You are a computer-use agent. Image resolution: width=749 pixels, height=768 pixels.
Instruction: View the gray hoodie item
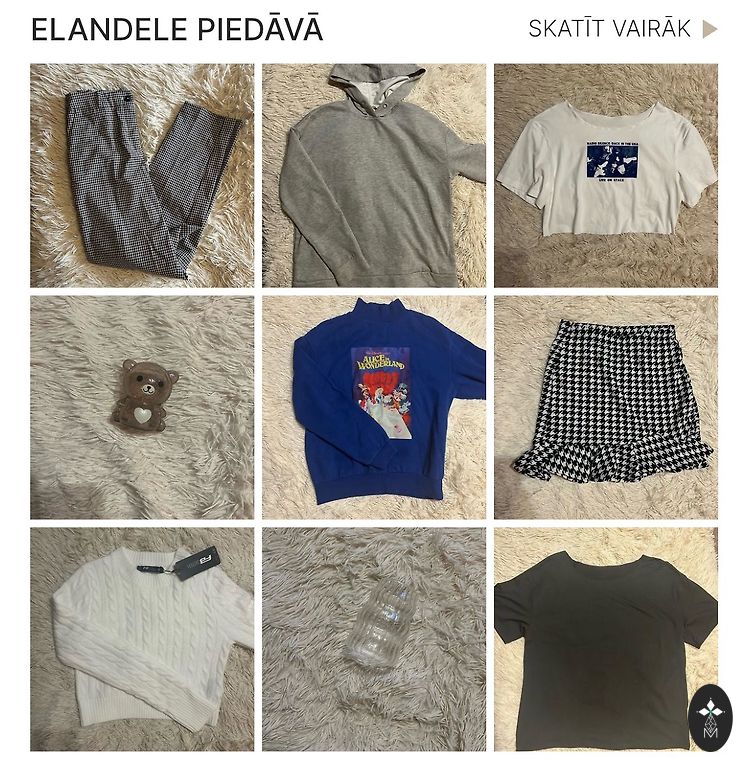374,176
